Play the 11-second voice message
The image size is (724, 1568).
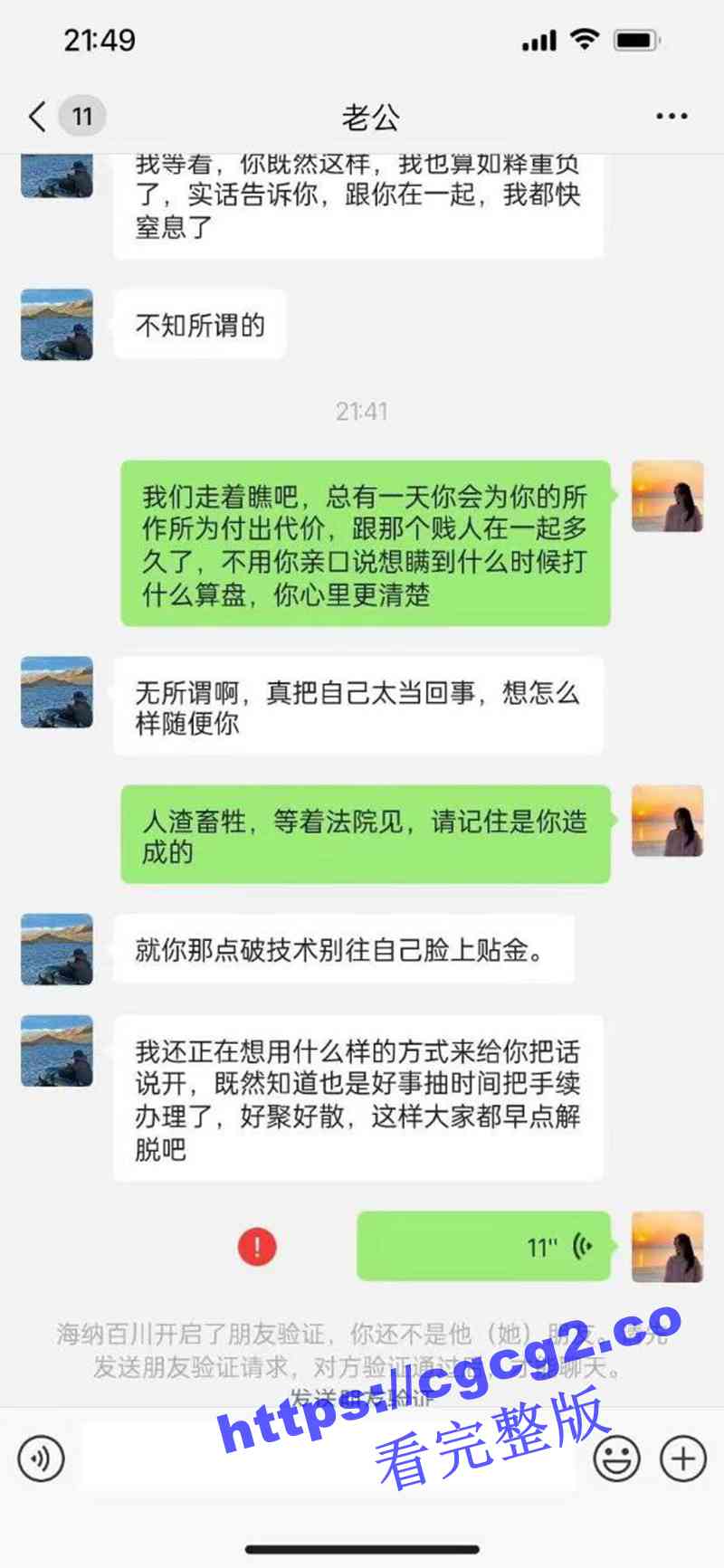point(483,1245)
